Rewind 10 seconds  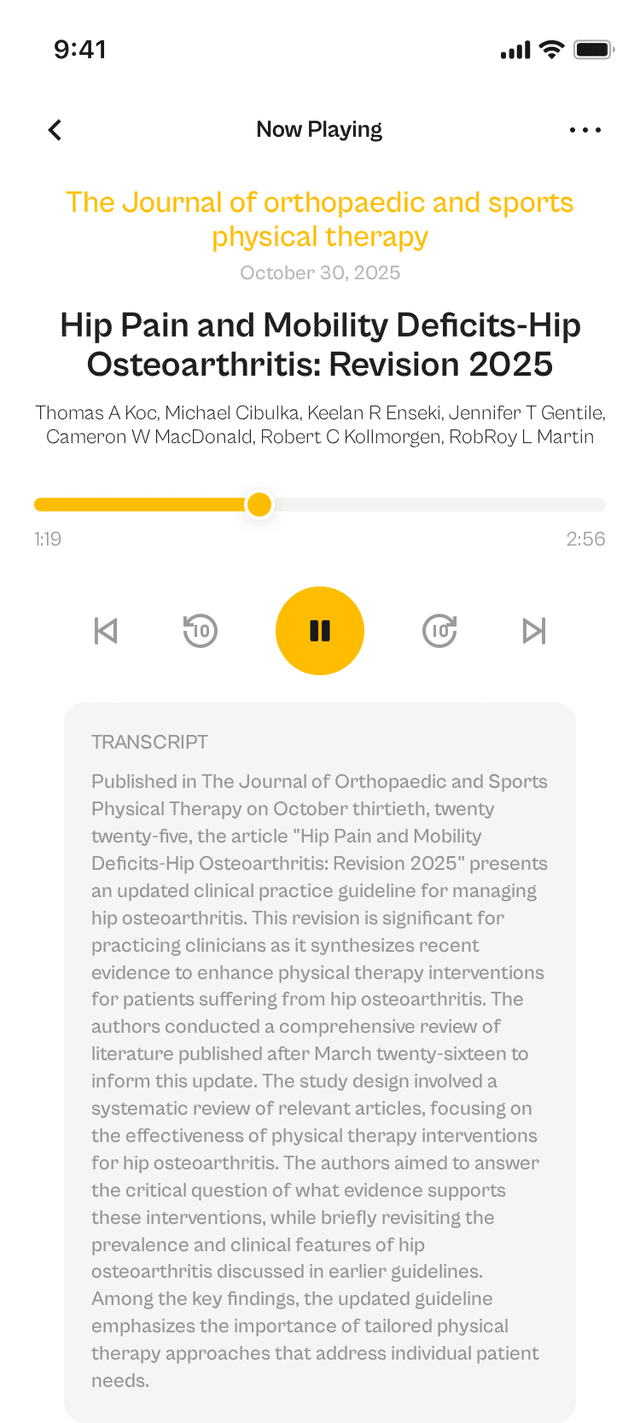coord(200,631)
